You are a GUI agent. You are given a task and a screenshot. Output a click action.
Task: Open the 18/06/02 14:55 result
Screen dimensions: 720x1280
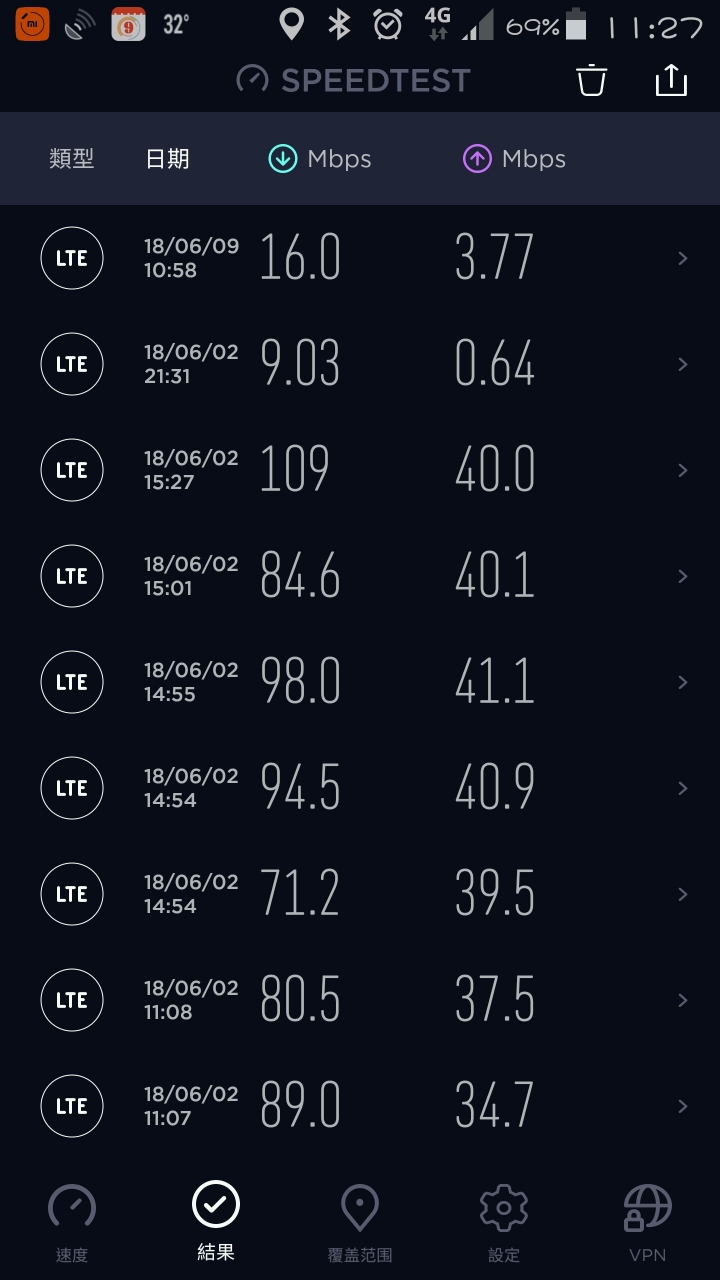point(360,682)
